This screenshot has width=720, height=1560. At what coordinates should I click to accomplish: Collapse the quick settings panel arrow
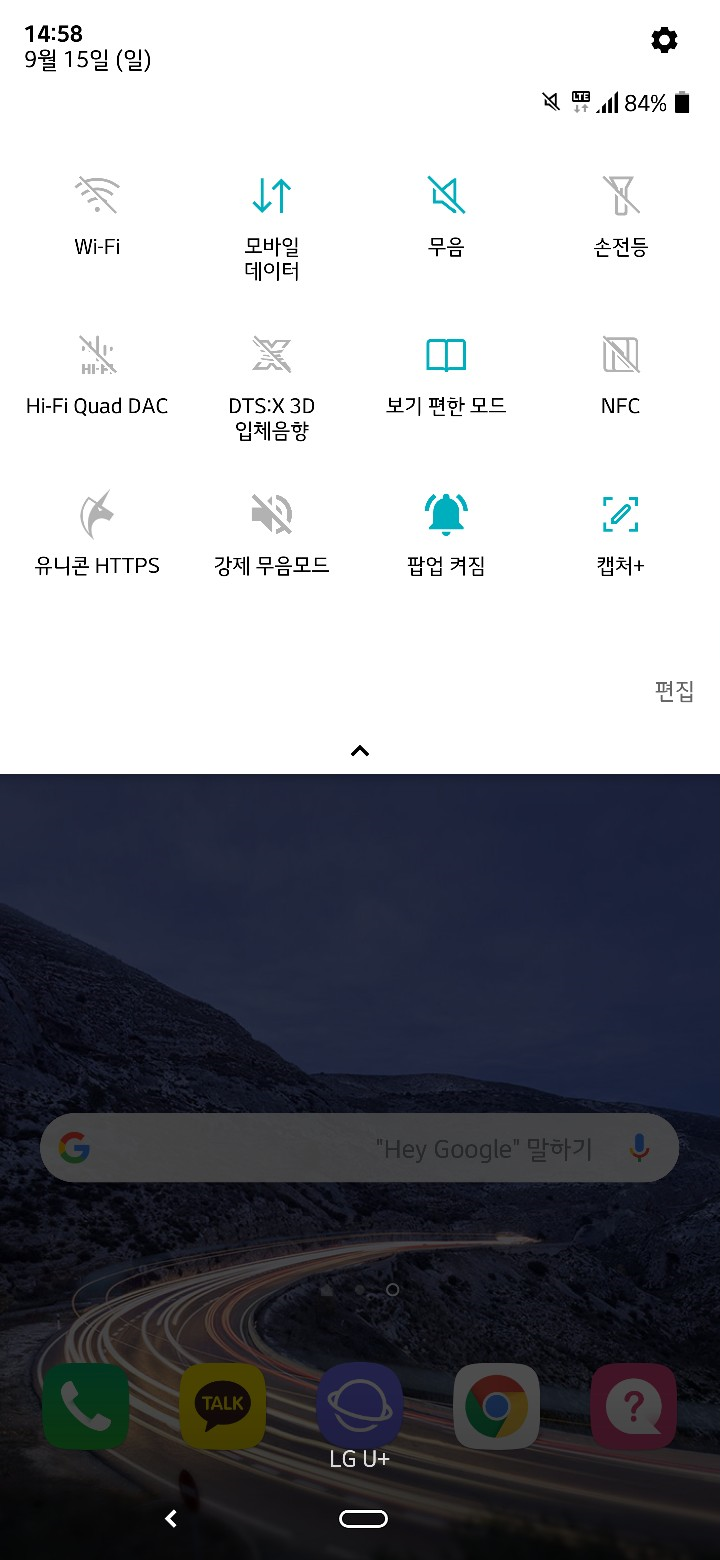click(360, 751)
